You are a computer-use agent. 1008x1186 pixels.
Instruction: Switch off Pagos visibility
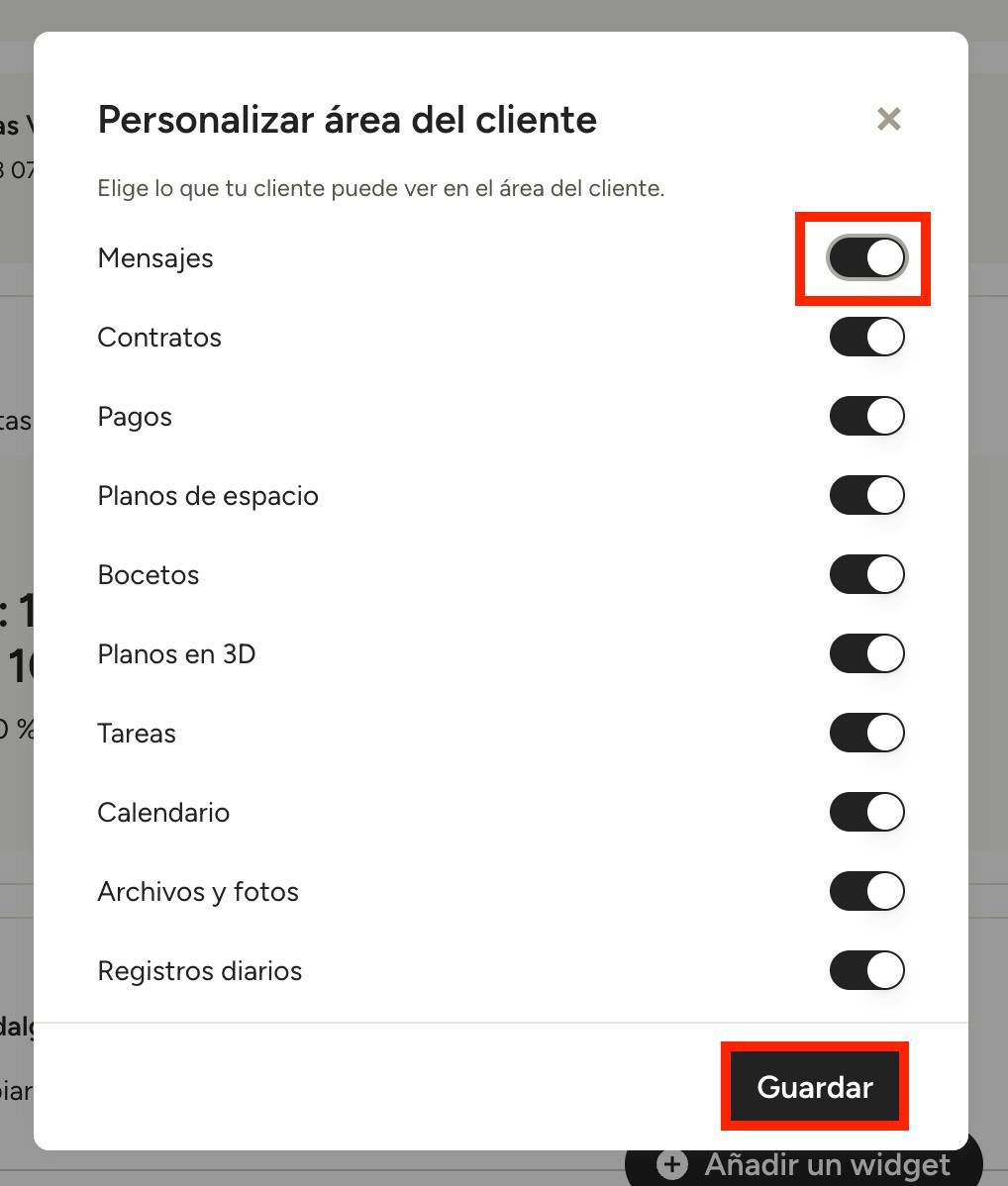pyautogui.click(x=866, y=417)
